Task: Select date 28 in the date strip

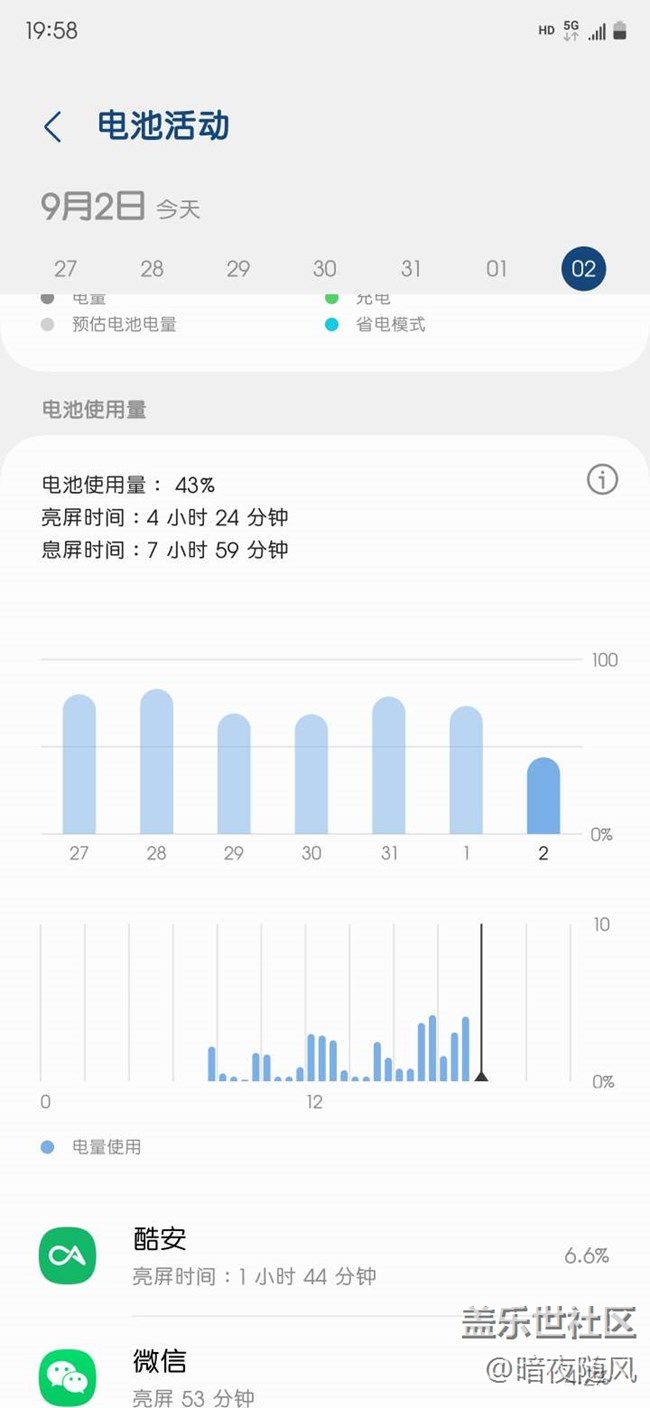Action: click(152, 268)
